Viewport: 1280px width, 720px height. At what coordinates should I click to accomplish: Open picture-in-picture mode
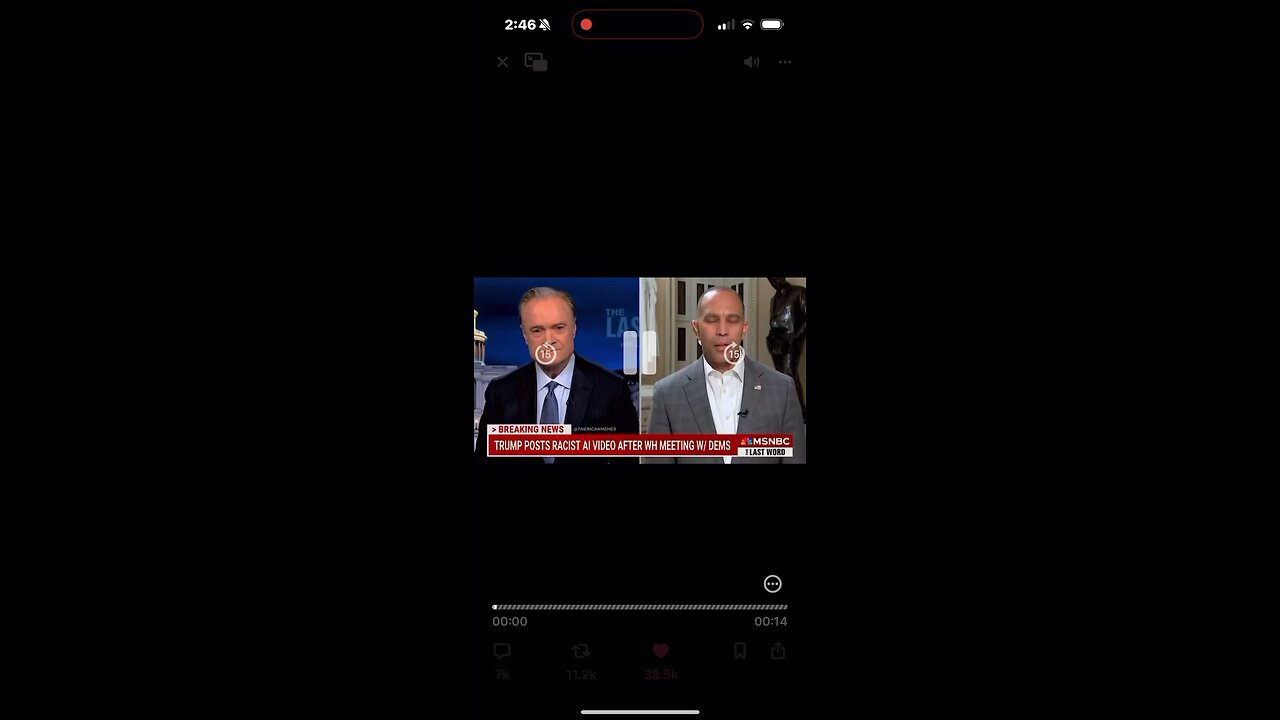[536, 62]
